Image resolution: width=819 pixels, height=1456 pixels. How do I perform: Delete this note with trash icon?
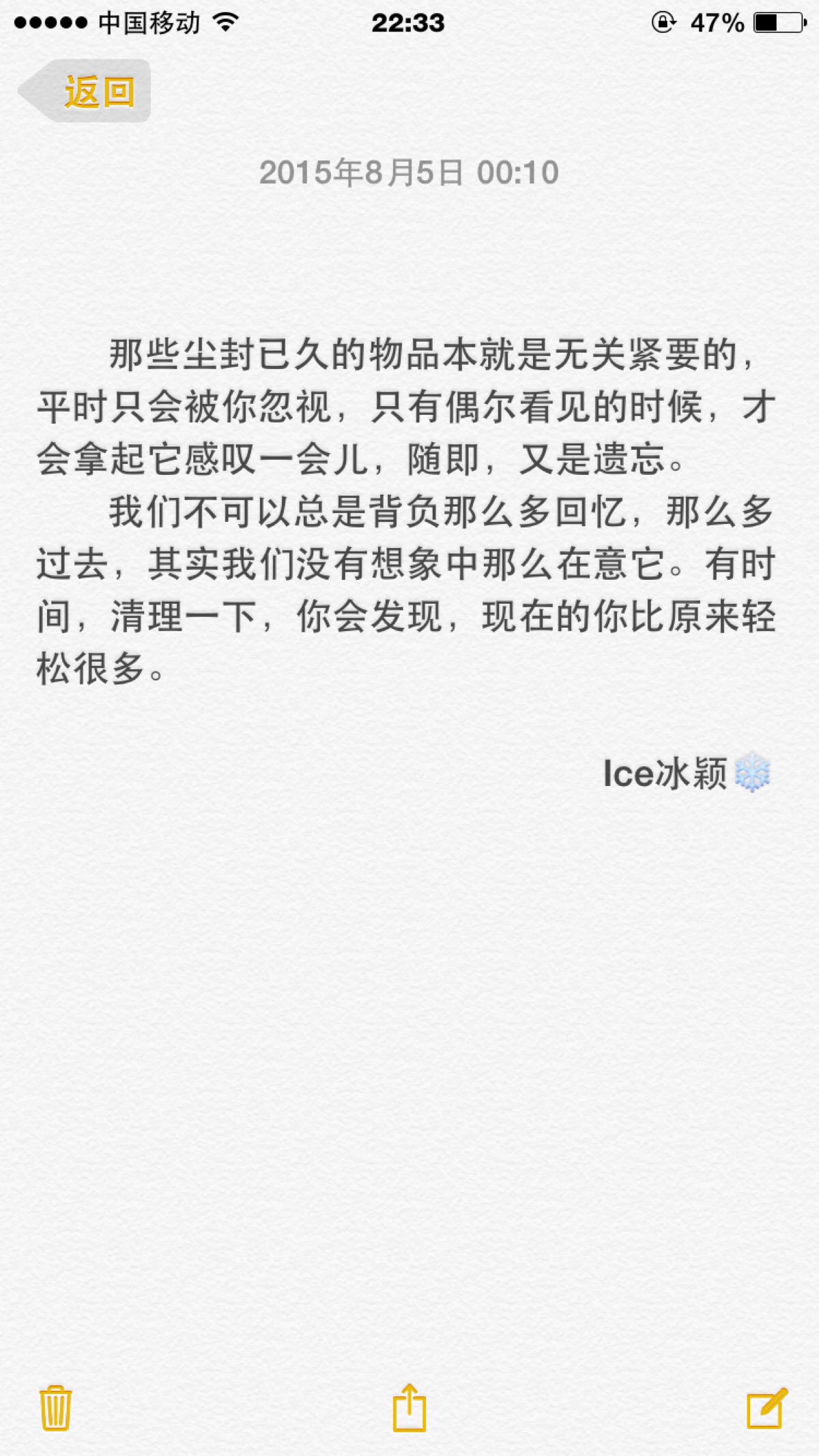[55, 1407]
